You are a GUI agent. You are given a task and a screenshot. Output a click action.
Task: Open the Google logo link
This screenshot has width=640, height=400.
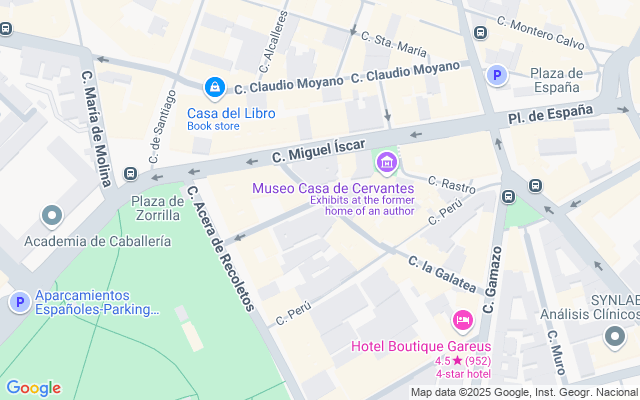[33, 388]
